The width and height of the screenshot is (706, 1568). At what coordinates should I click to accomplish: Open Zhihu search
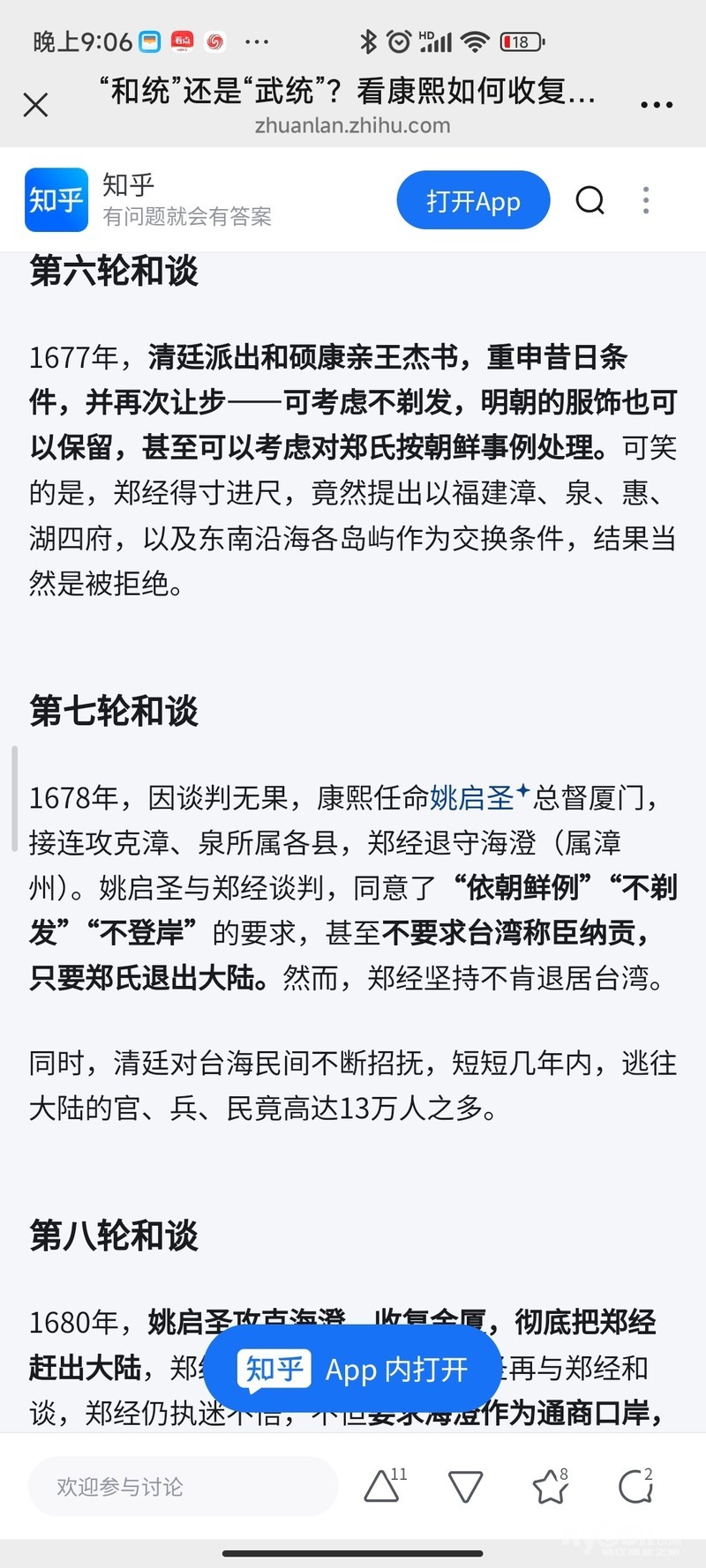click(590, 201)
